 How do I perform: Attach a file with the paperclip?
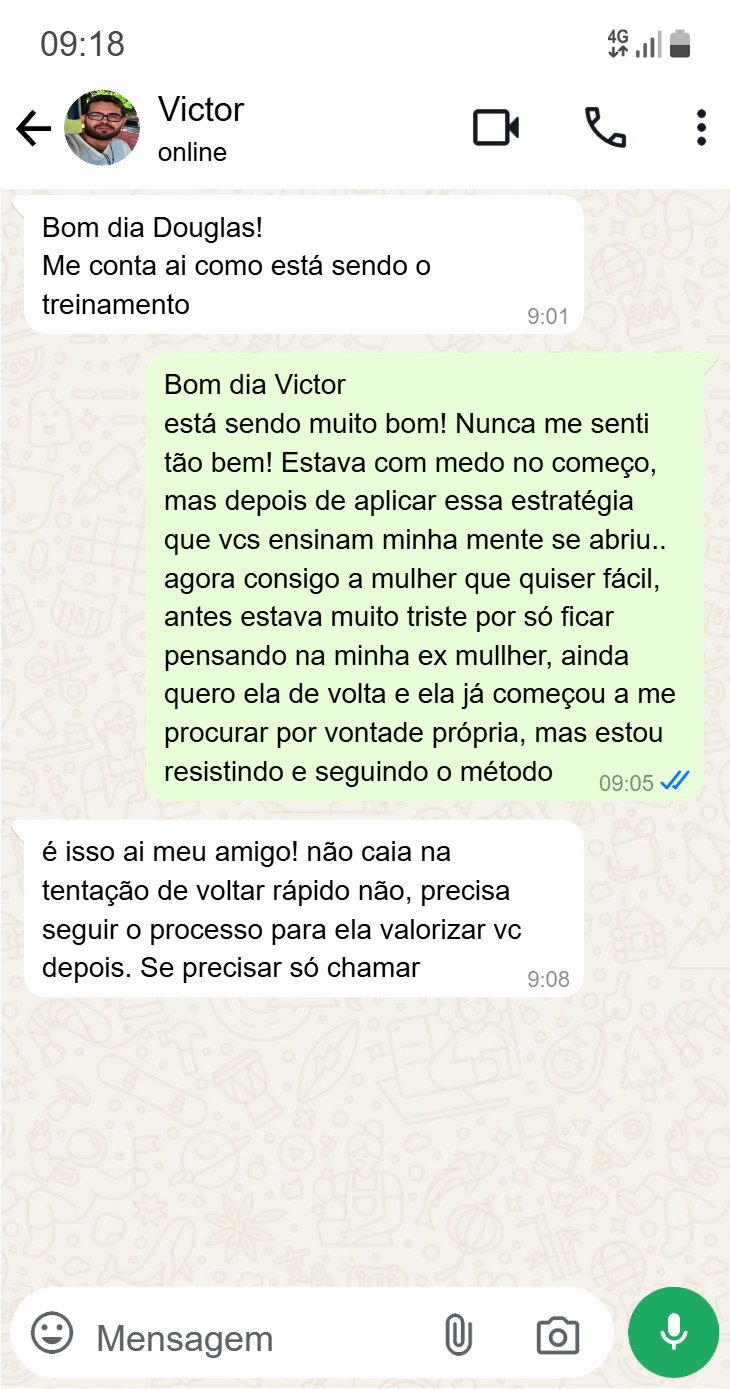coord(457,1335)
